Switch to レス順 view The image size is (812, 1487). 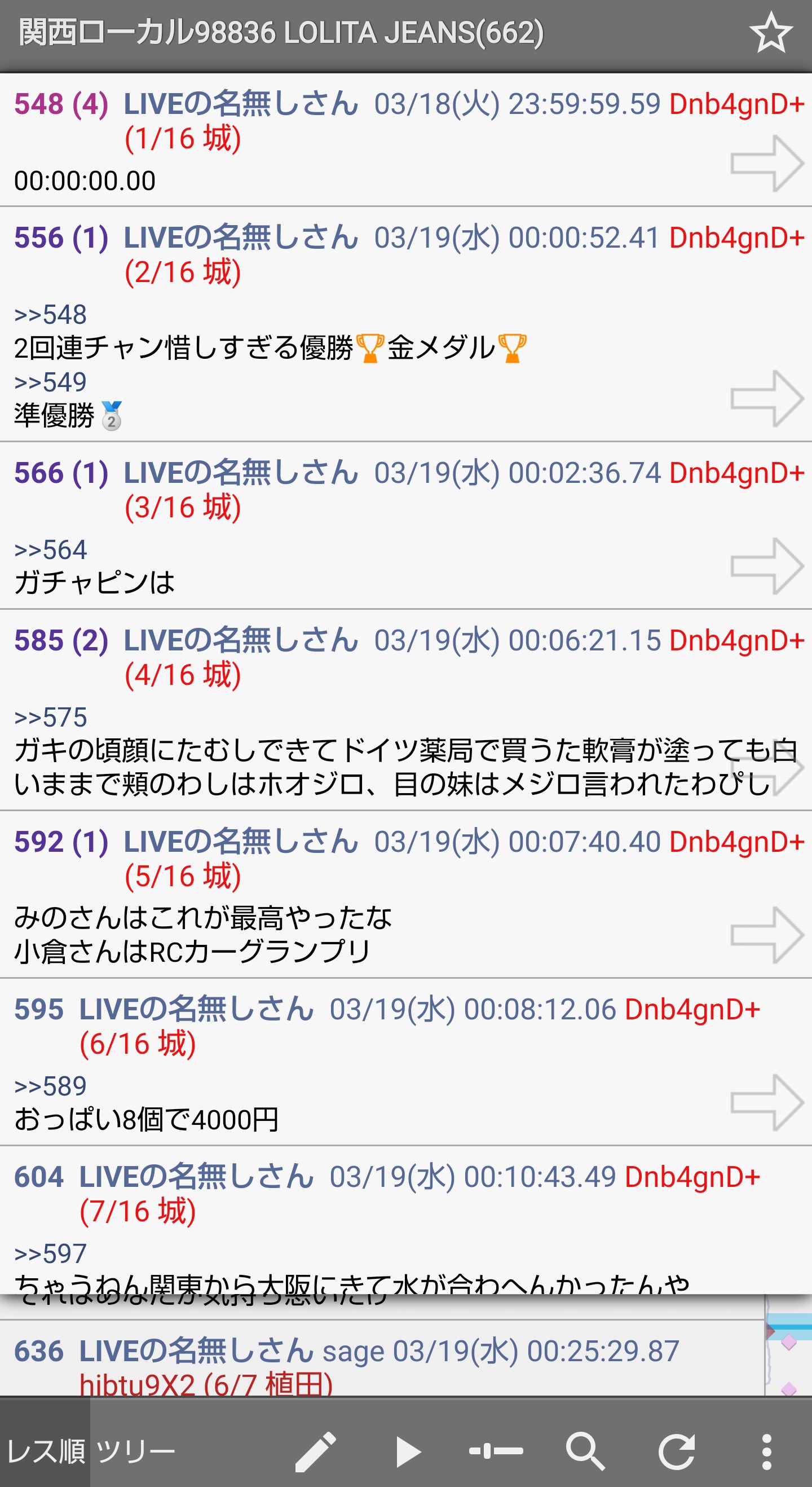coord(45,1451)
